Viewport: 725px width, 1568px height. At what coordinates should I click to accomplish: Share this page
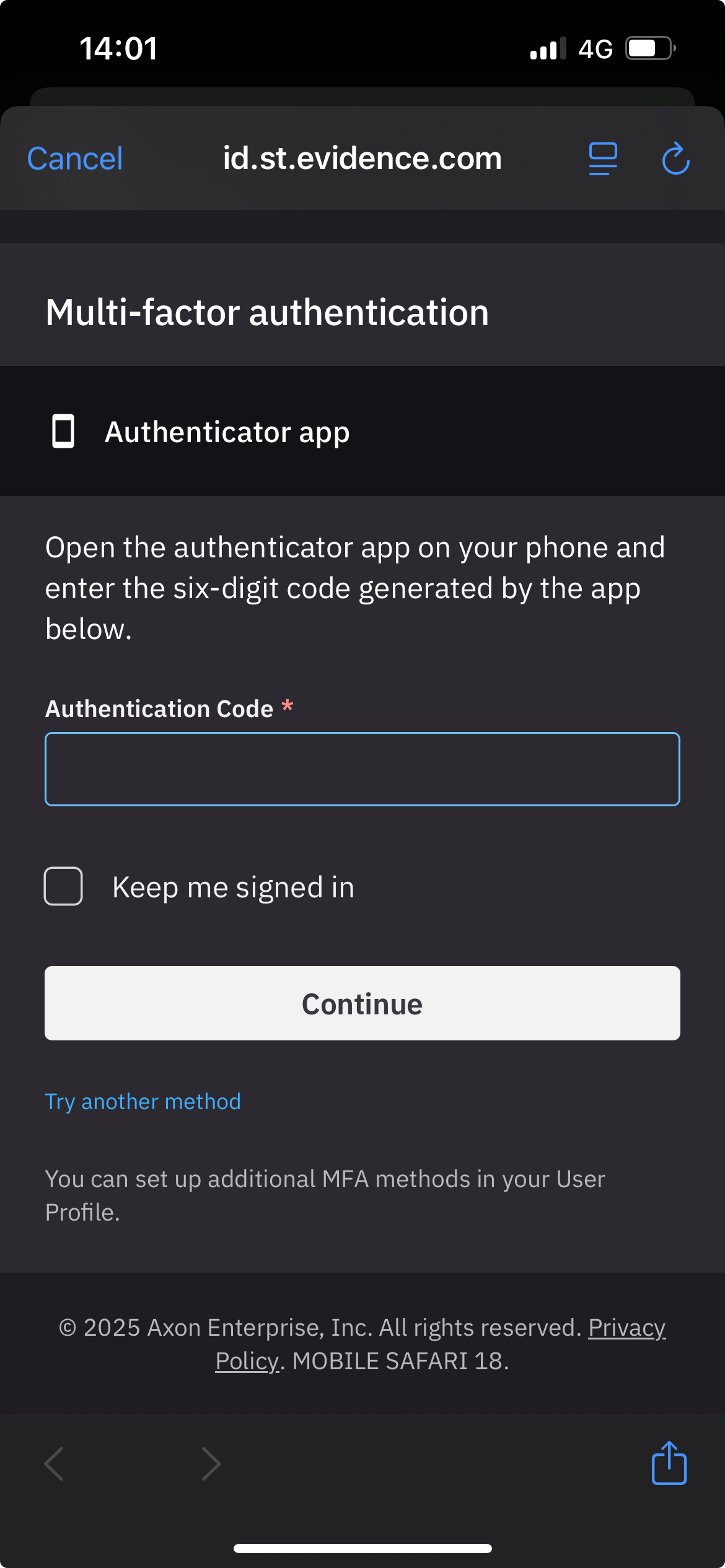(x=669, y=1463)
